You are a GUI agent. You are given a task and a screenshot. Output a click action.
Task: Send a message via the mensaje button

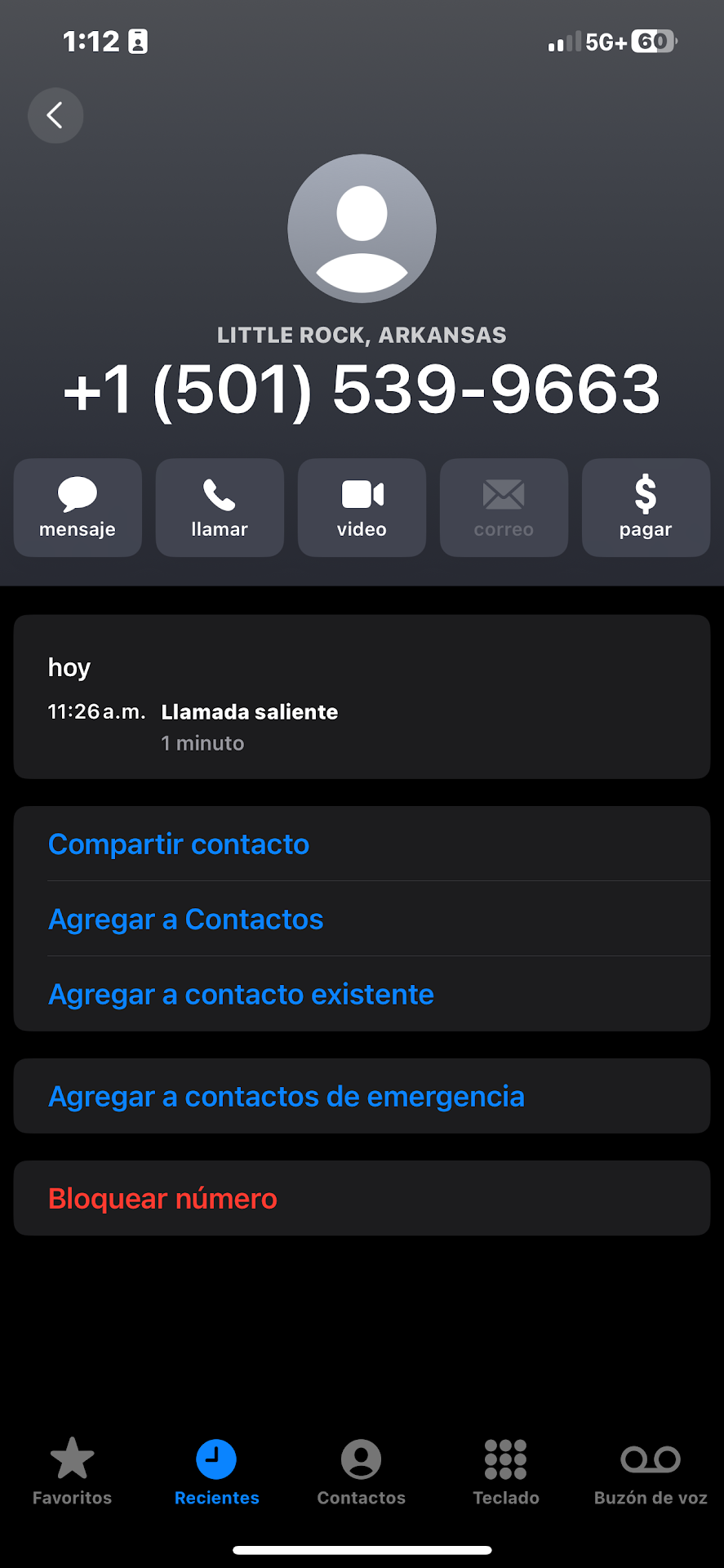[x=78, y=507]
